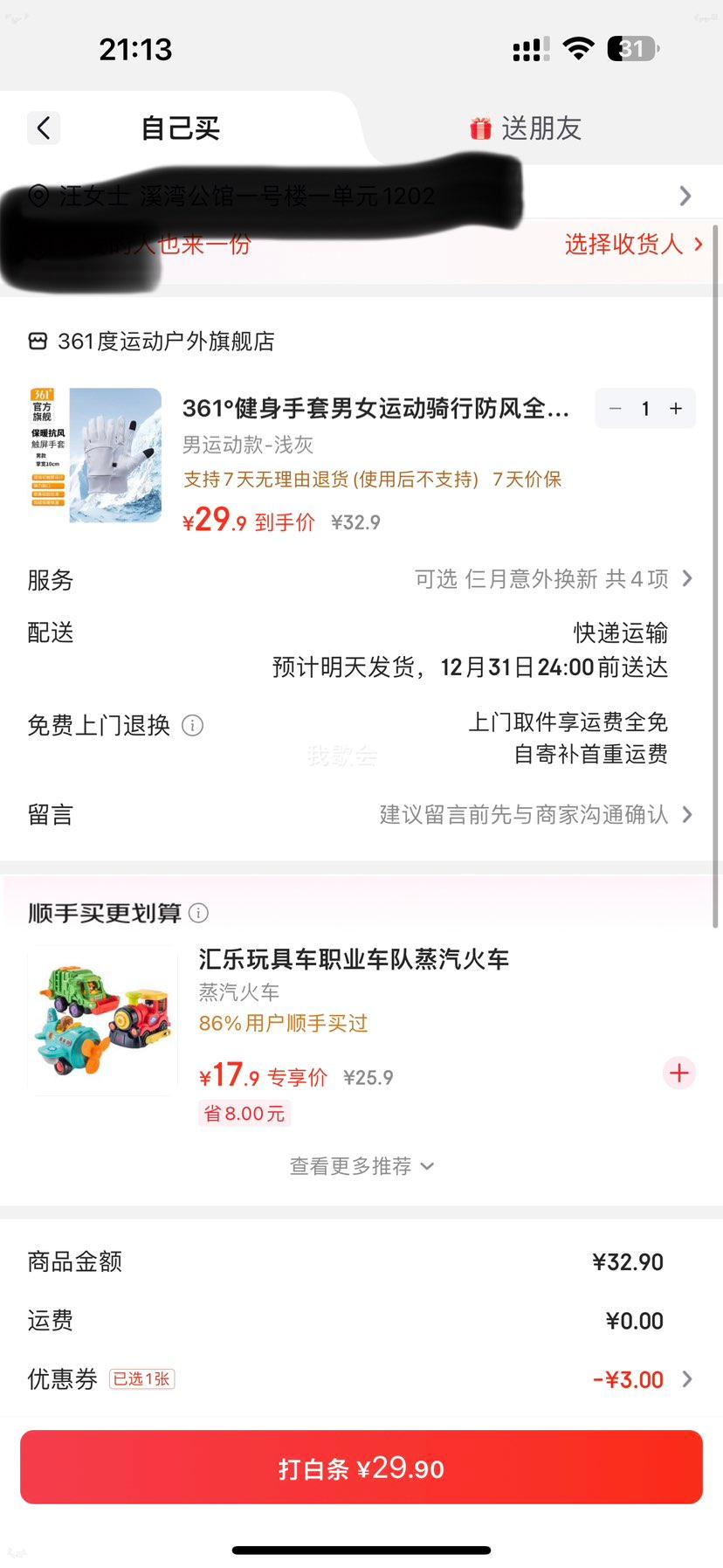Click the info icon beside 顺手买更划算

(x=199, y=913)
